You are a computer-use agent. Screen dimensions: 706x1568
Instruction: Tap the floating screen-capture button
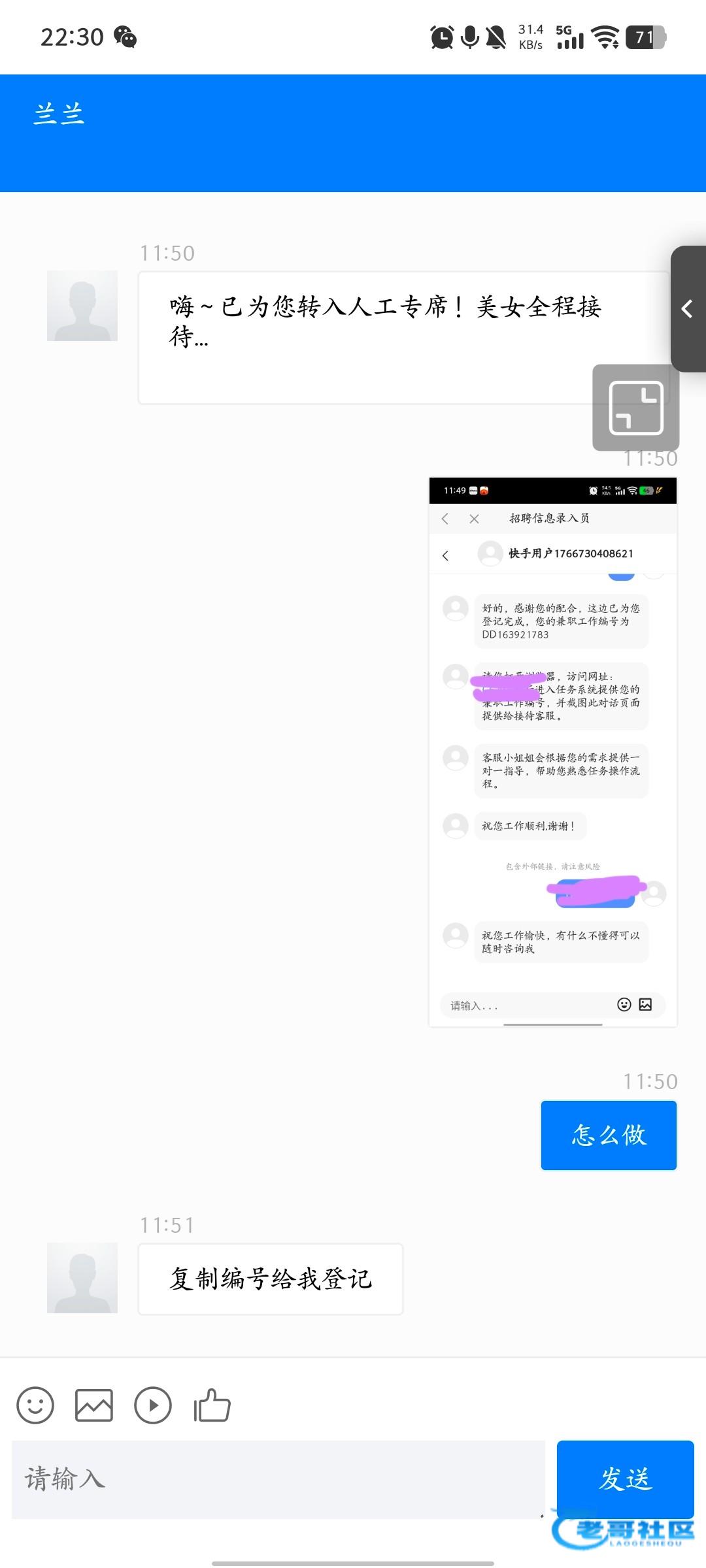635,408
